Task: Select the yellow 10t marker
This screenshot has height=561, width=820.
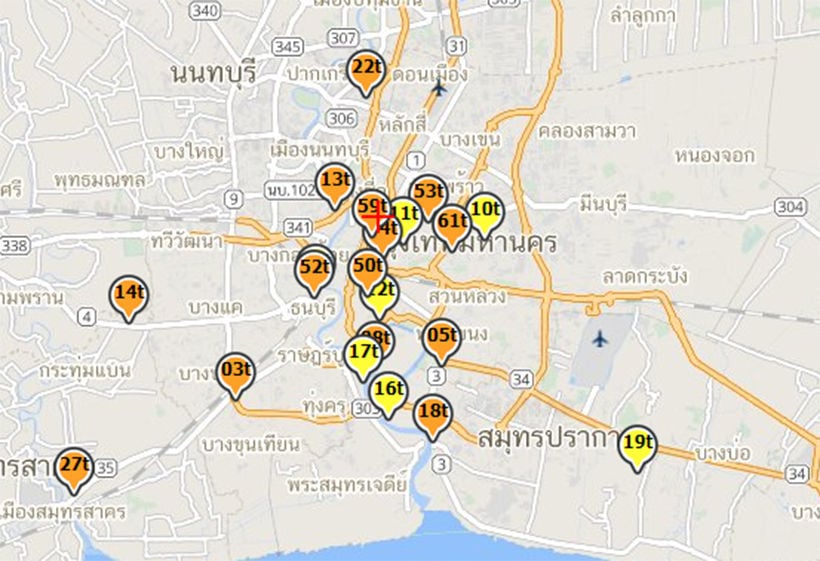Action: click(485, 211)
